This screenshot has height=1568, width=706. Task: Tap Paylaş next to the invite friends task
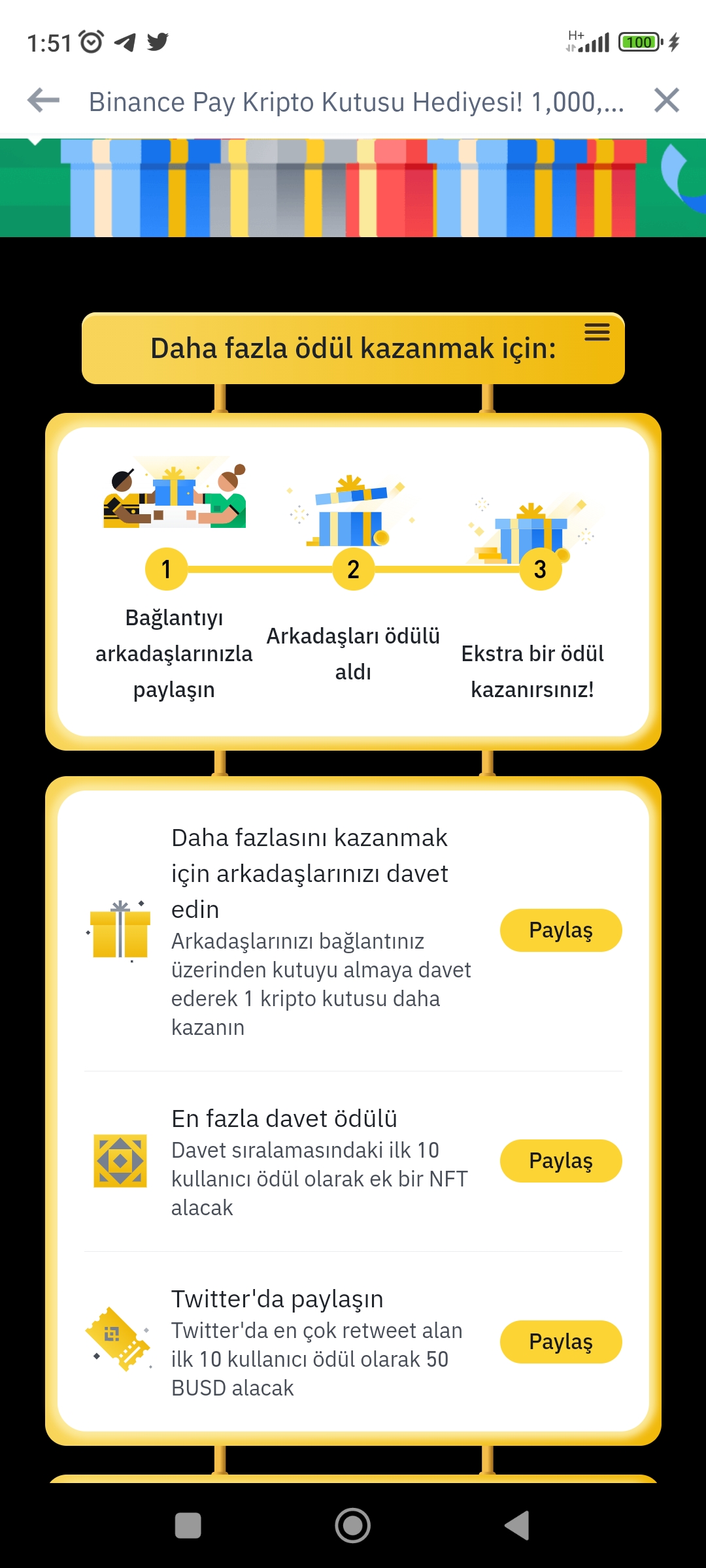561,930
